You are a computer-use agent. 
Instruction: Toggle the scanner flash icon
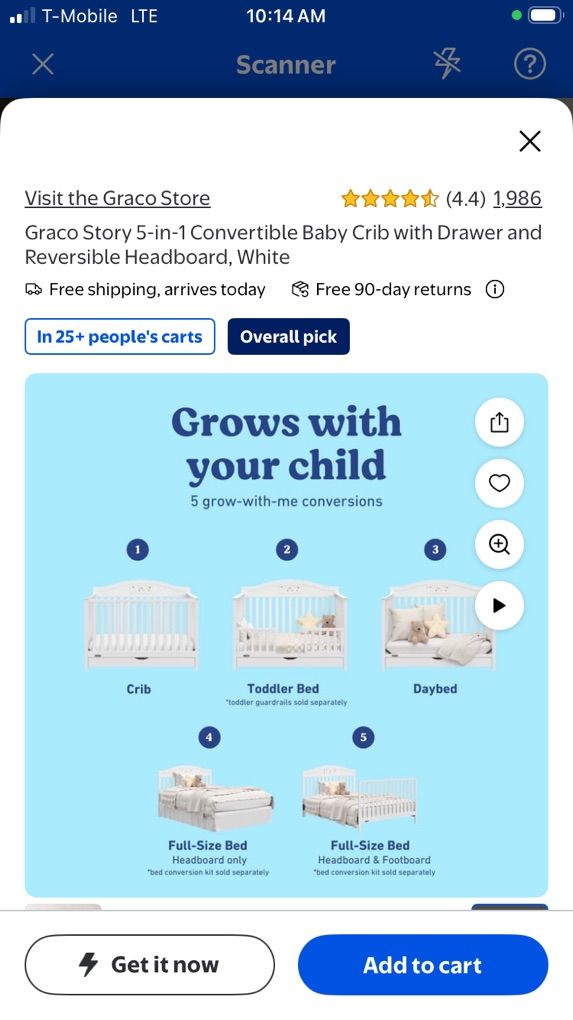[x=447, y=64]
